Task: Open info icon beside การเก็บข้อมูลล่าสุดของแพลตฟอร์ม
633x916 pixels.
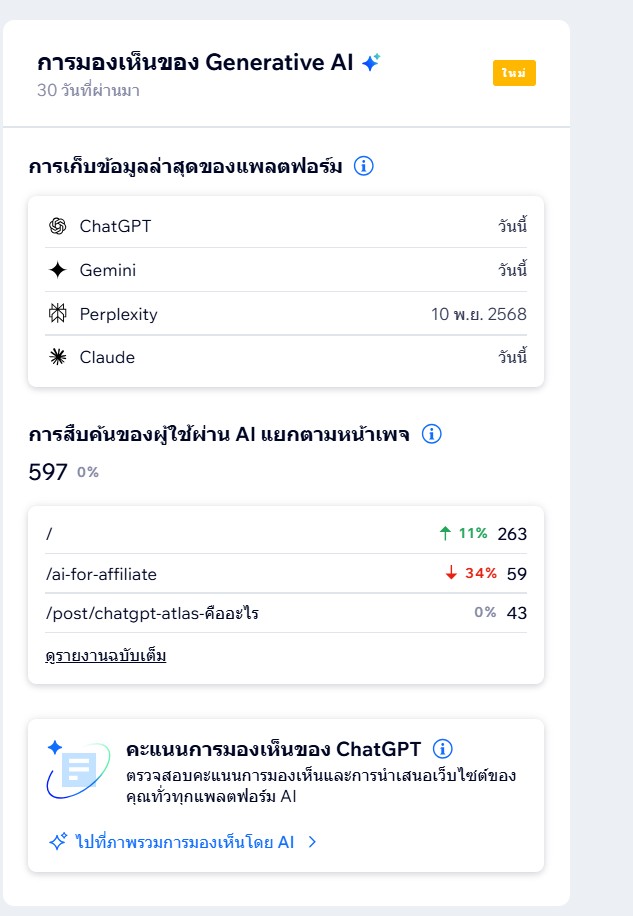Action: pos(364,166)
